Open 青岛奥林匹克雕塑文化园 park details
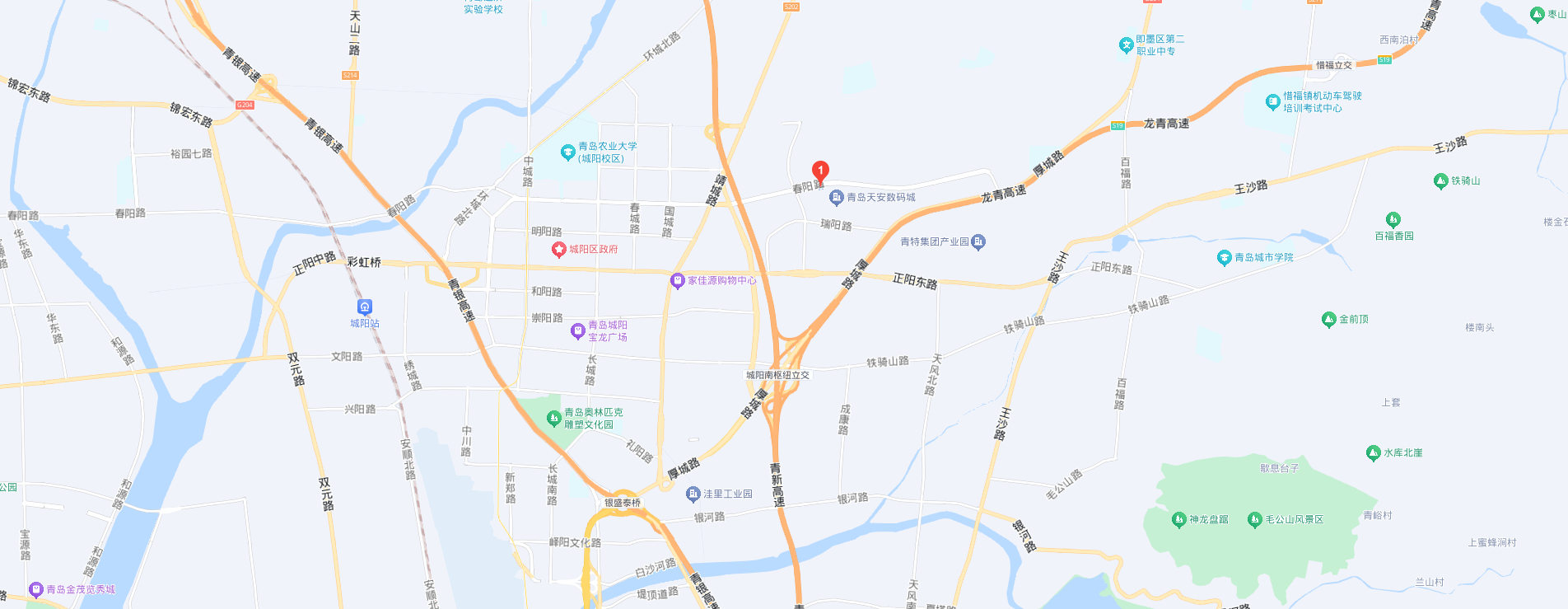Viewport: 1568px width, 609px height. click(554, 418)
